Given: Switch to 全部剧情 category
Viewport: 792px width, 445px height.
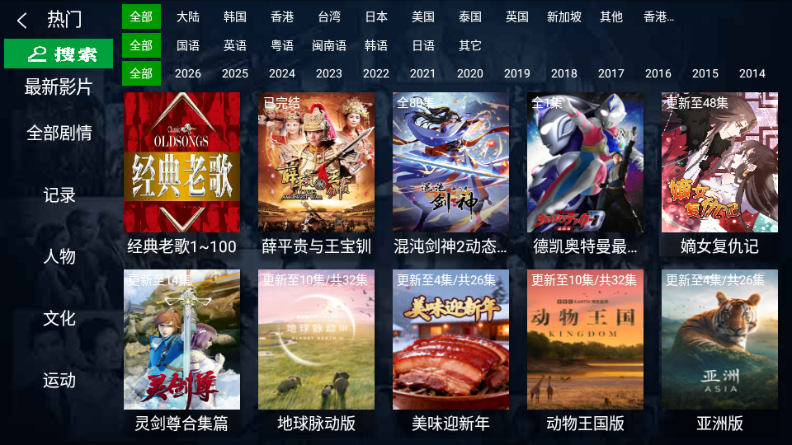Looking at the screenshot, I should [x=59, y=133].
